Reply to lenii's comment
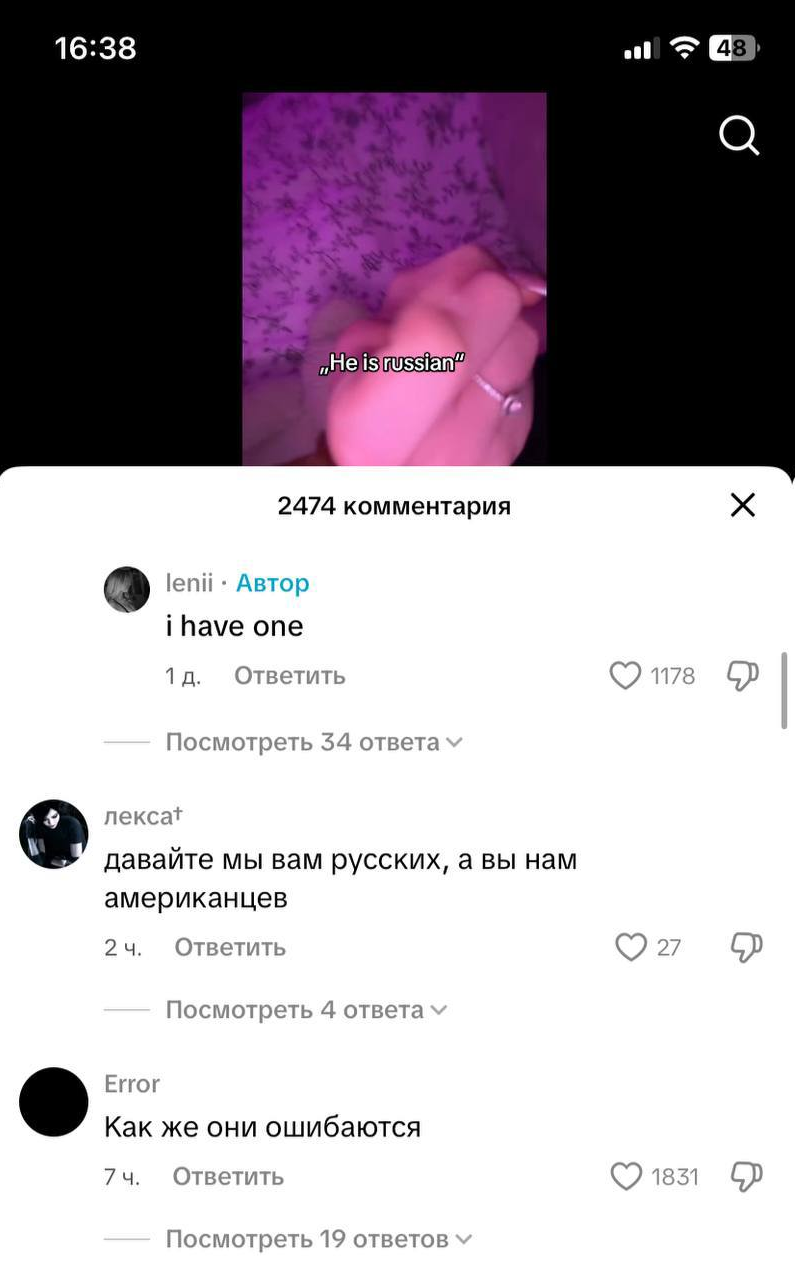Viewport: 795px width, 1280px height. point(290,676)
